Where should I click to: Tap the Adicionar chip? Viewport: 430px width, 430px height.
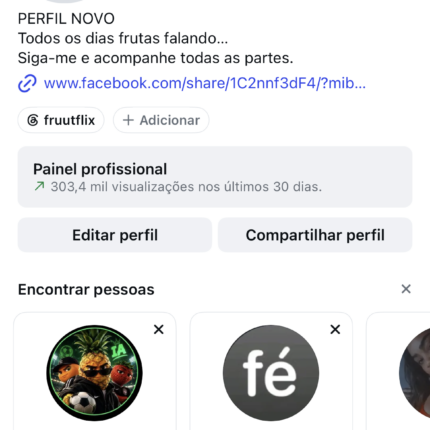tap(161, 120)
